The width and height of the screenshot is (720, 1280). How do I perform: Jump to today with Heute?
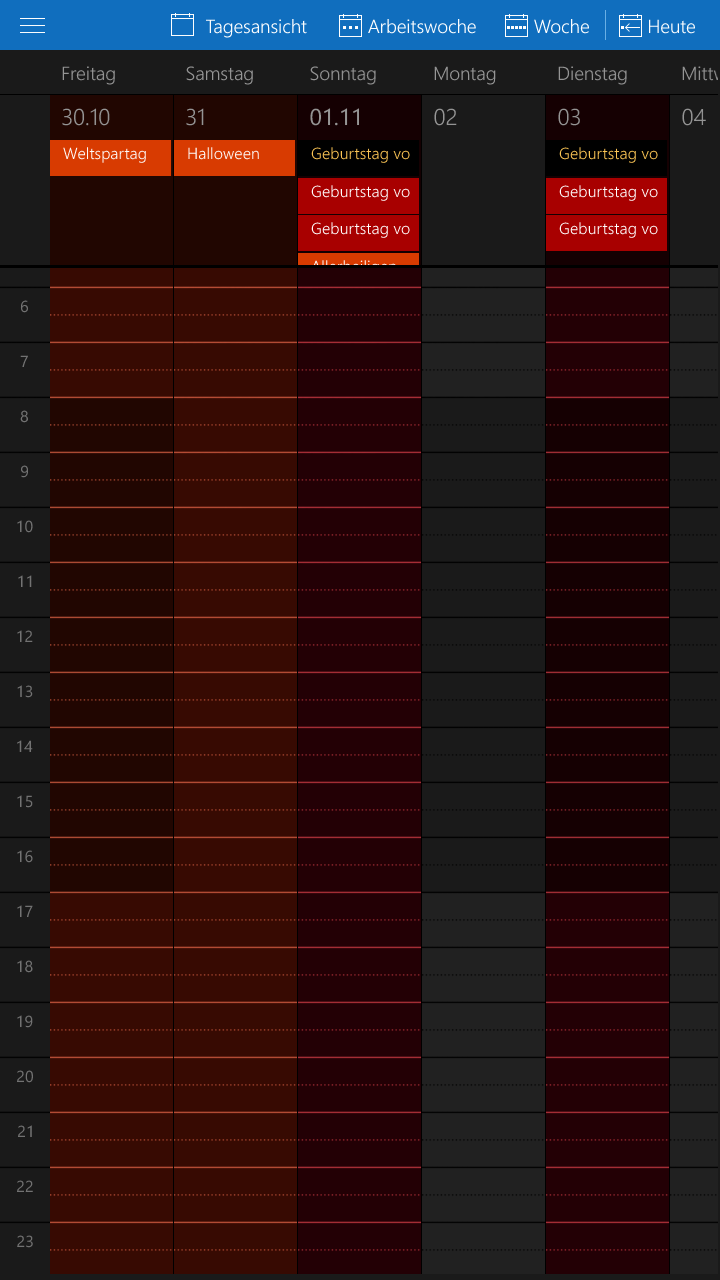pyautogui.click(x=657, y=26)
